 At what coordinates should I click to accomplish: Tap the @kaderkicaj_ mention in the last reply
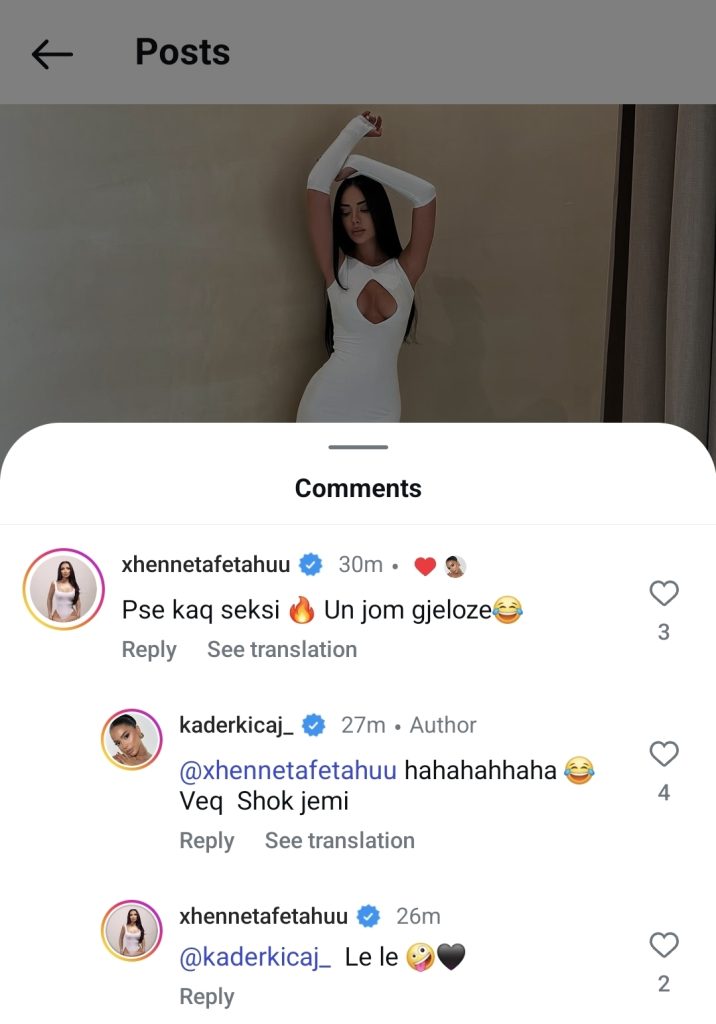coord(255,958)
